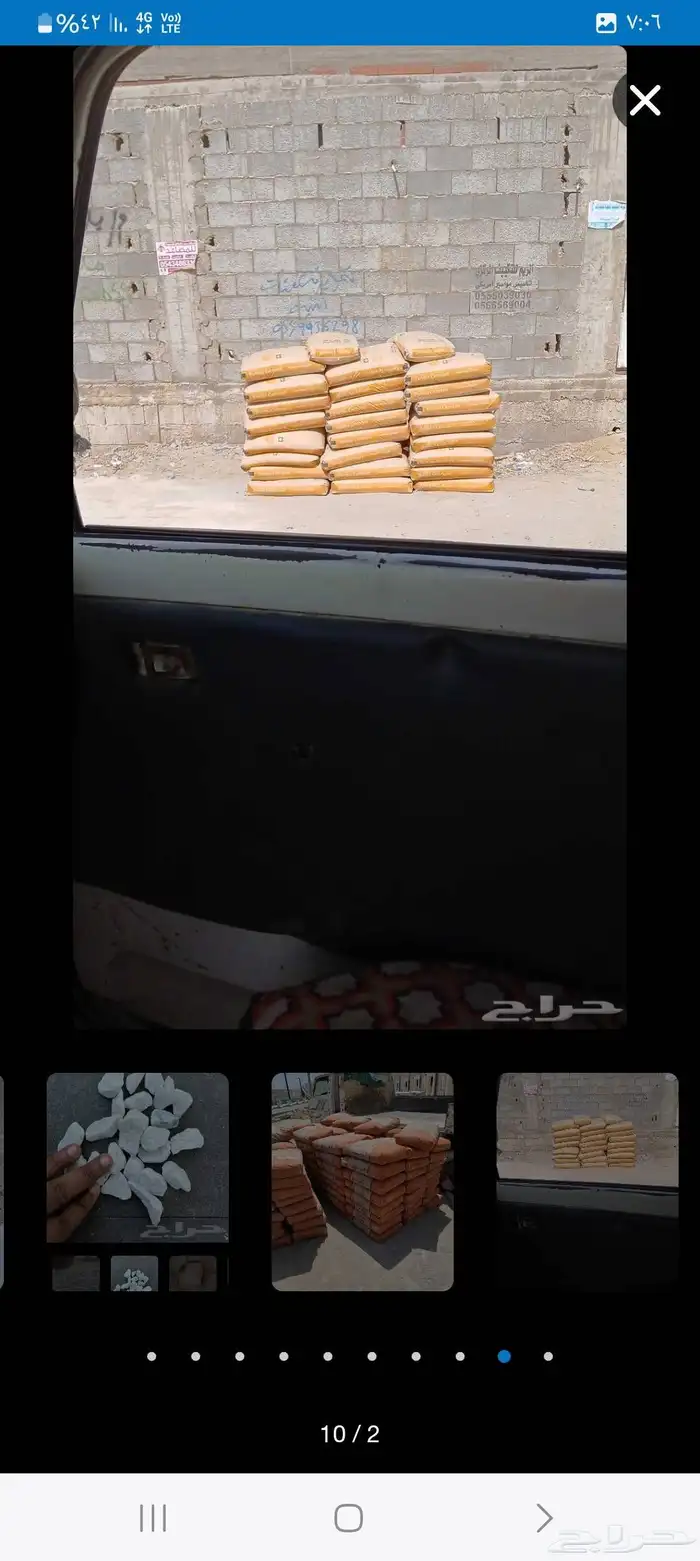This screenshot has width=700, height=1561.
Task: Close the image viewer
Action: coord(645,100)
